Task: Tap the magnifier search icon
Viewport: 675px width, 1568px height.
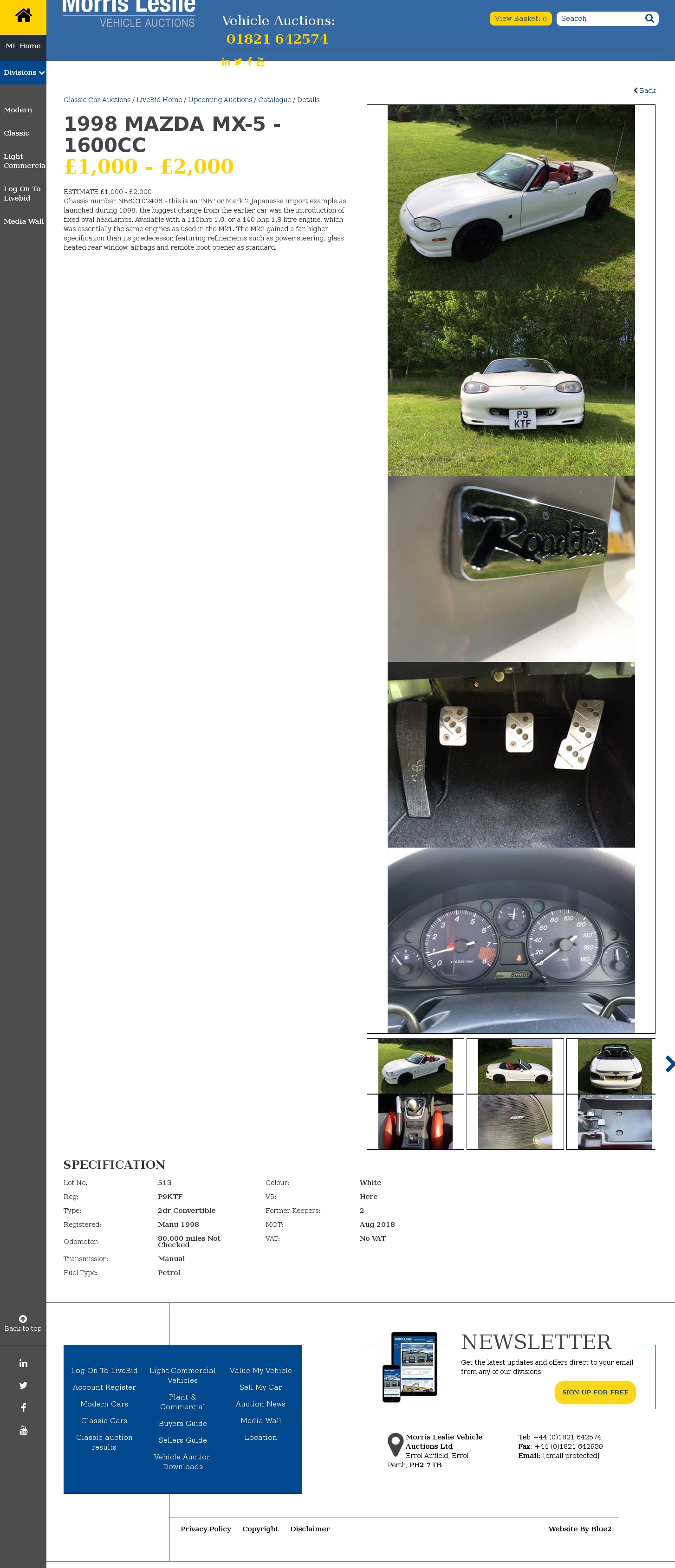Action: coord(649,19)
